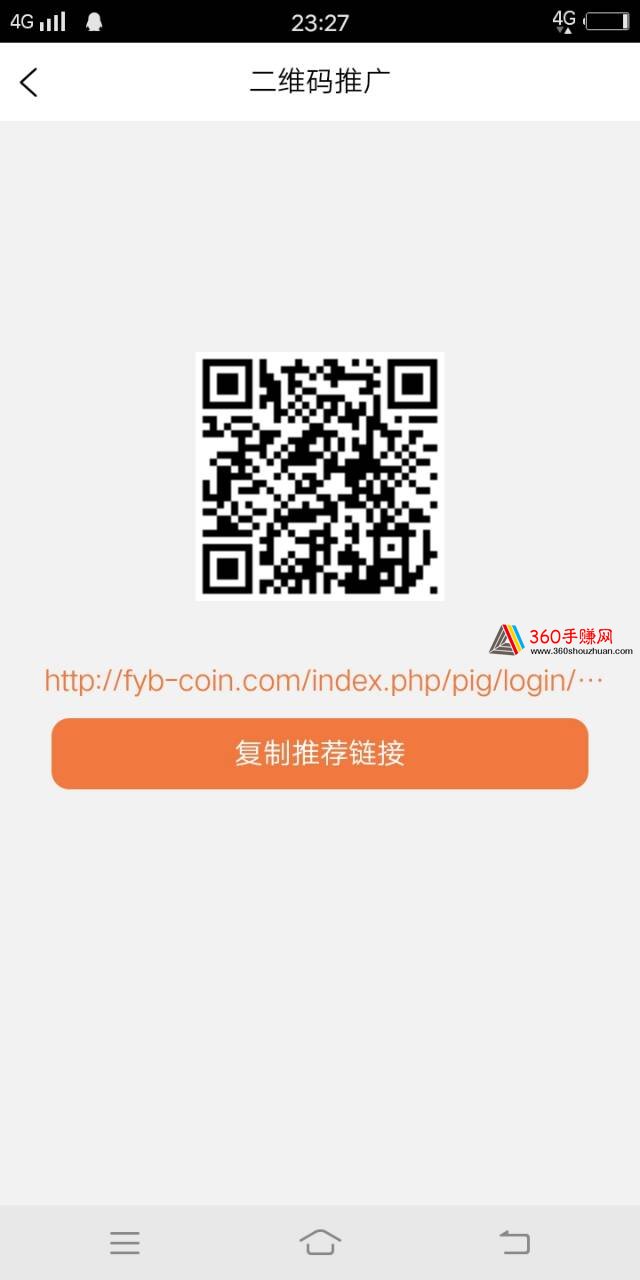The image size is (640, 1280).
Task: Tap the 复制推荐链接 button
Action: 320,754
